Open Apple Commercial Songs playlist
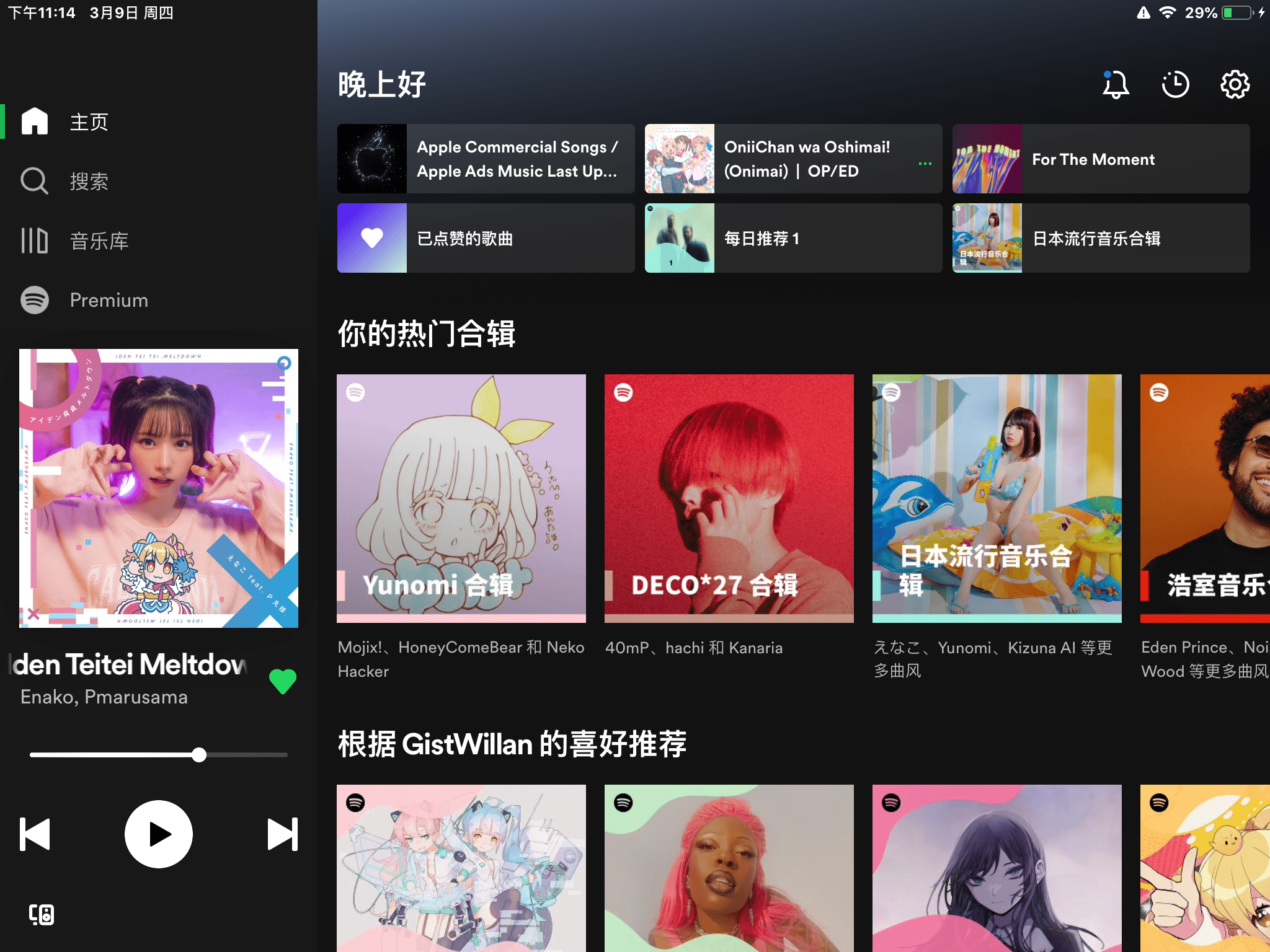This screenshot has height=952, width=1270. click(x=486, y=159)
